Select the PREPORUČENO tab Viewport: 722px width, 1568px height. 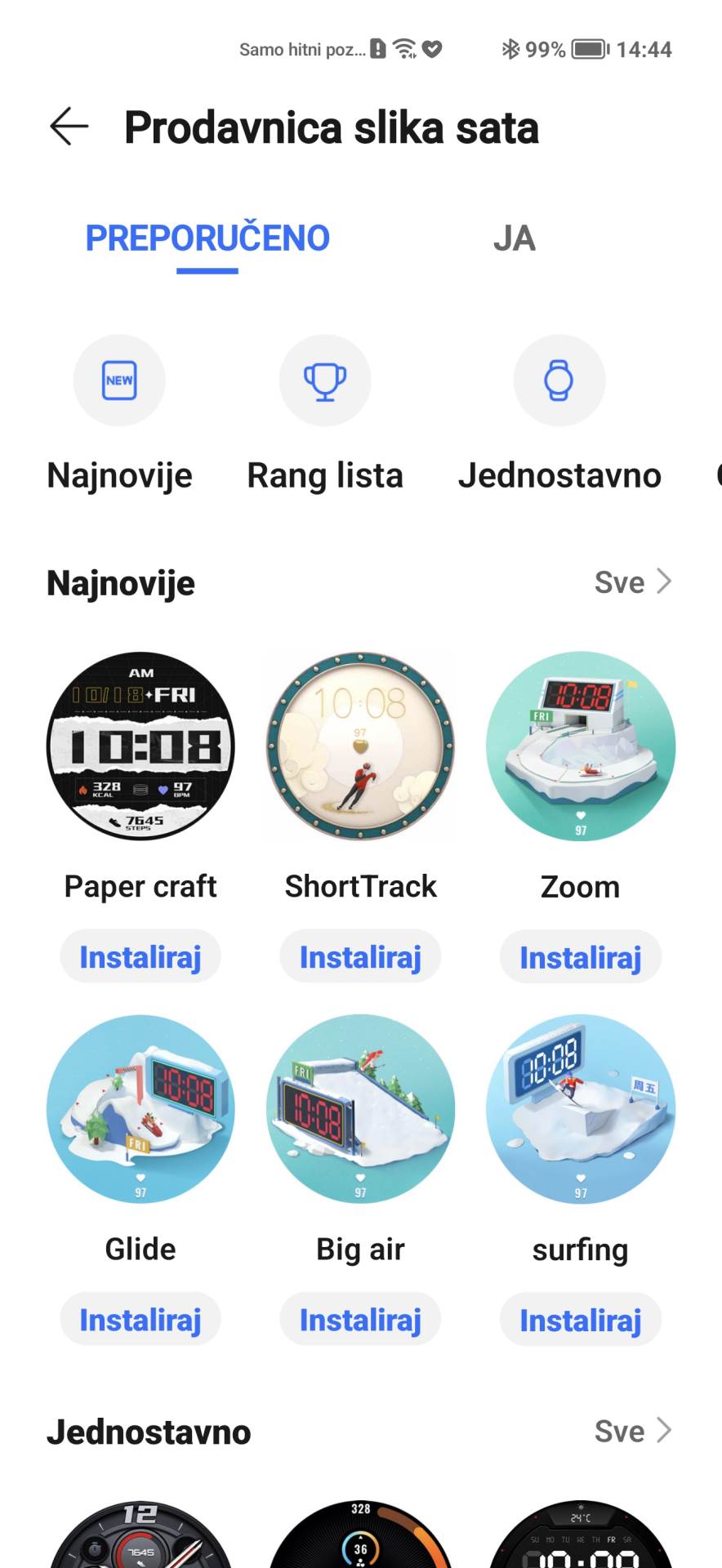tap(207, 238)
